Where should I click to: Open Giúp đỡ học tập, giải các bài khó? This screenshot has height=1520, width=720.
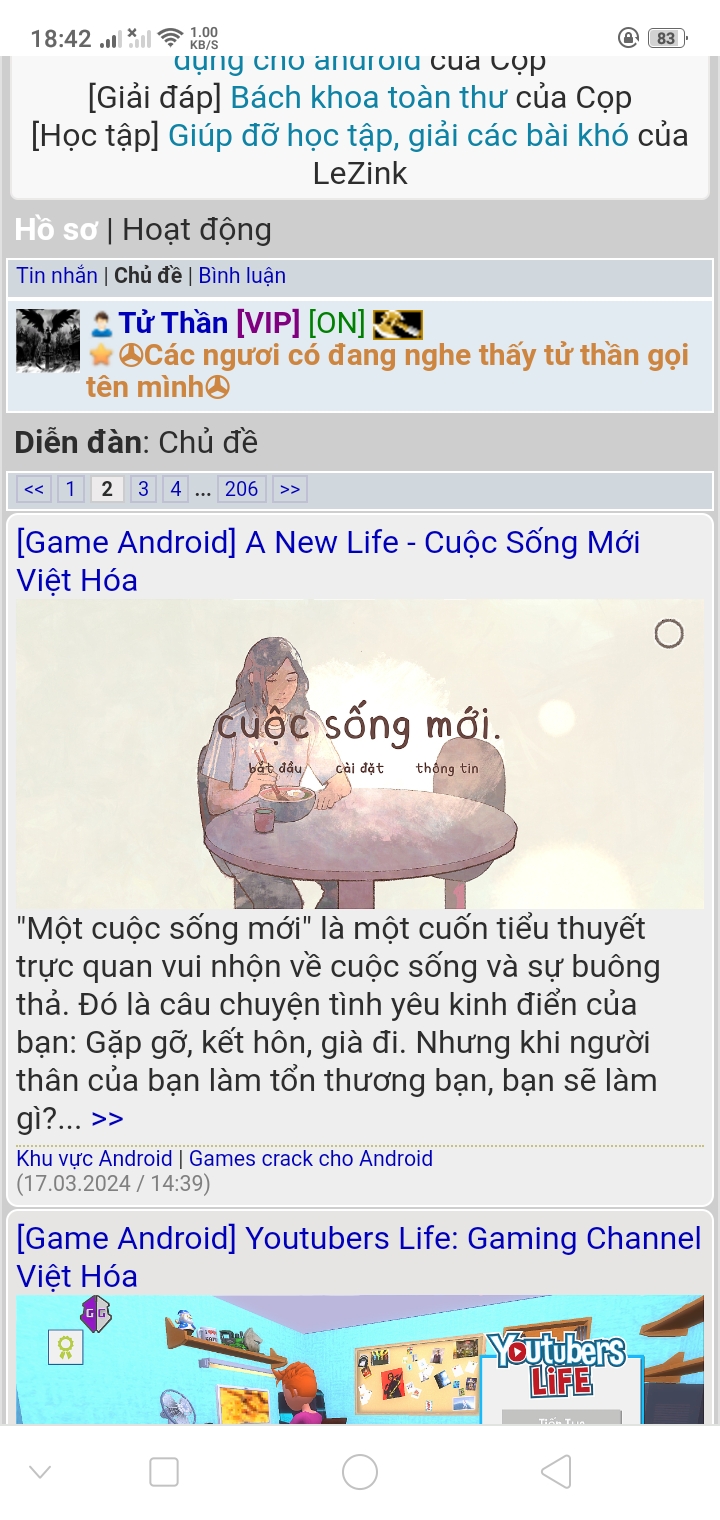[x=398, y=135]
